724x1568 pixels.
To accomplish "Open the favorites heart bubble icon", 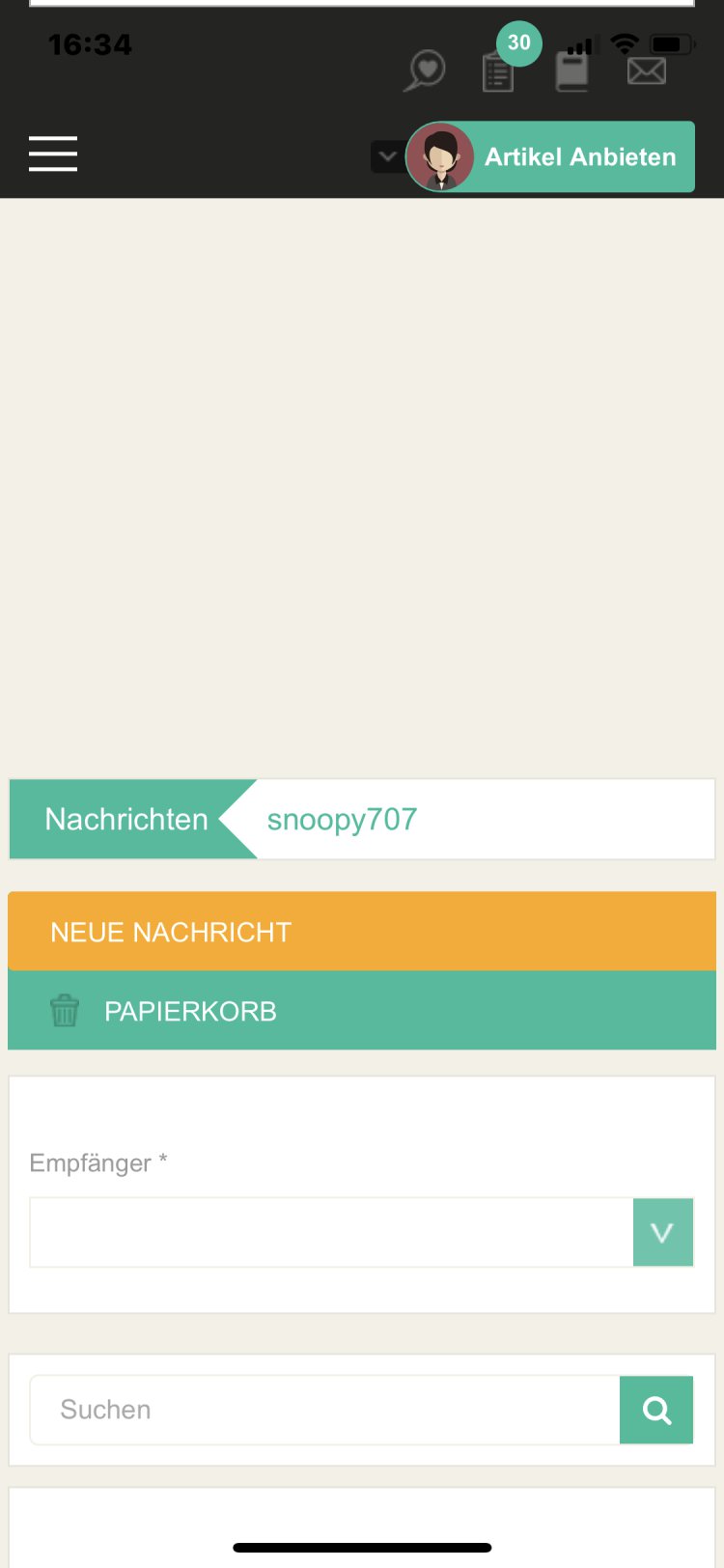I will (x=425, y=70).
